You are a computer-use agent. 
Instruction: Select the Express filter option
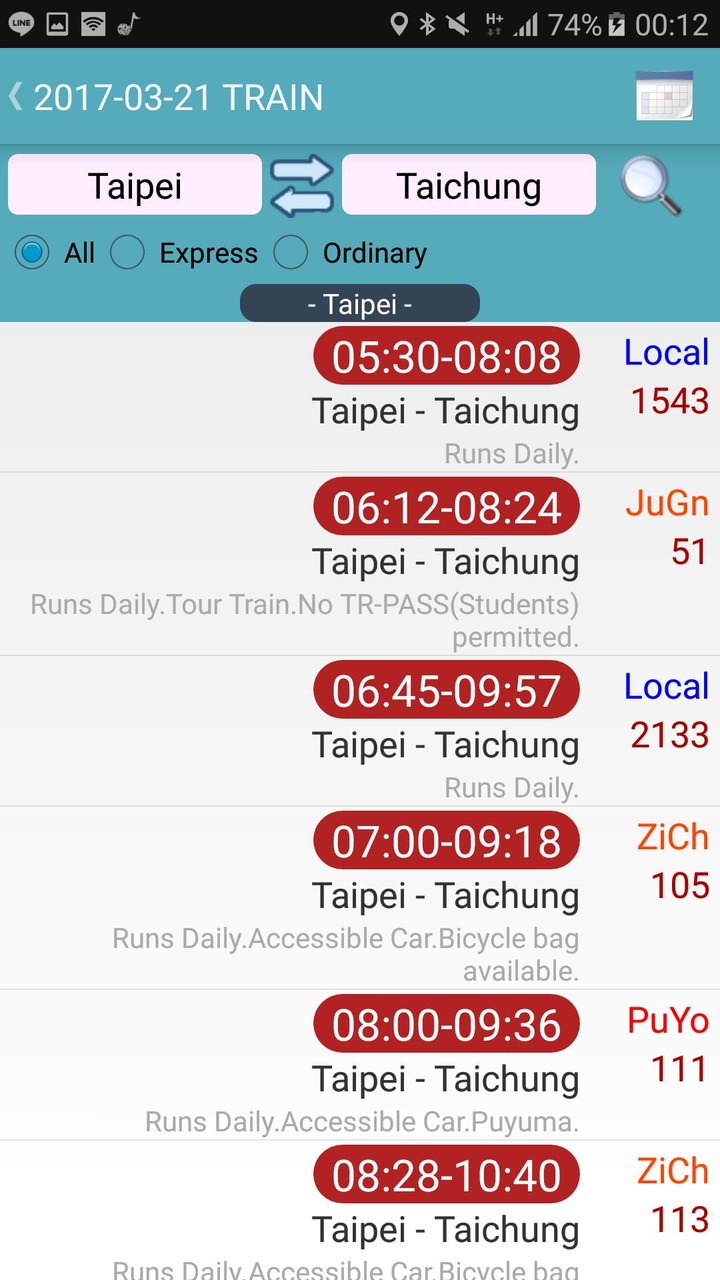tap(128, 253)
